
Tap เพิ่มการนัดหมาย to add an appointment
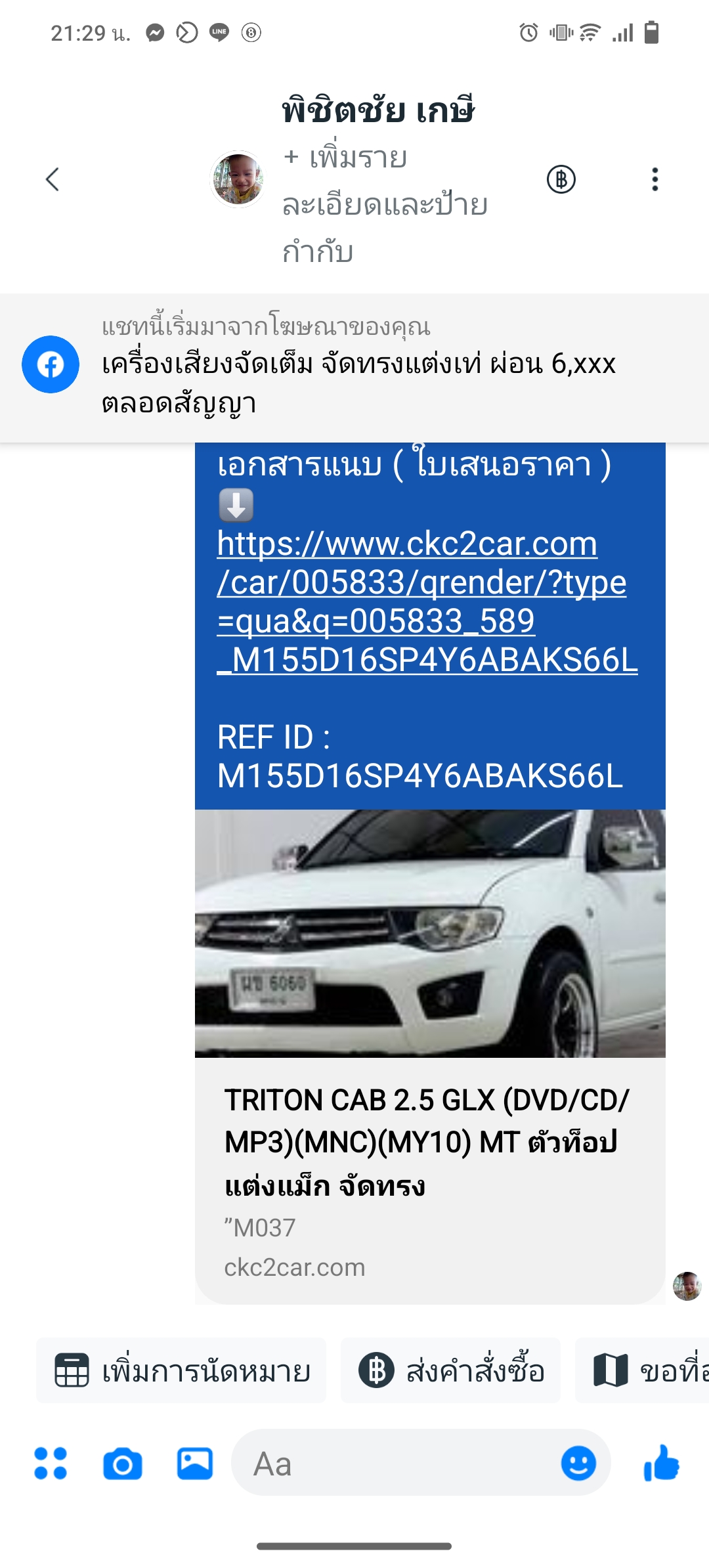(182, 1371)
